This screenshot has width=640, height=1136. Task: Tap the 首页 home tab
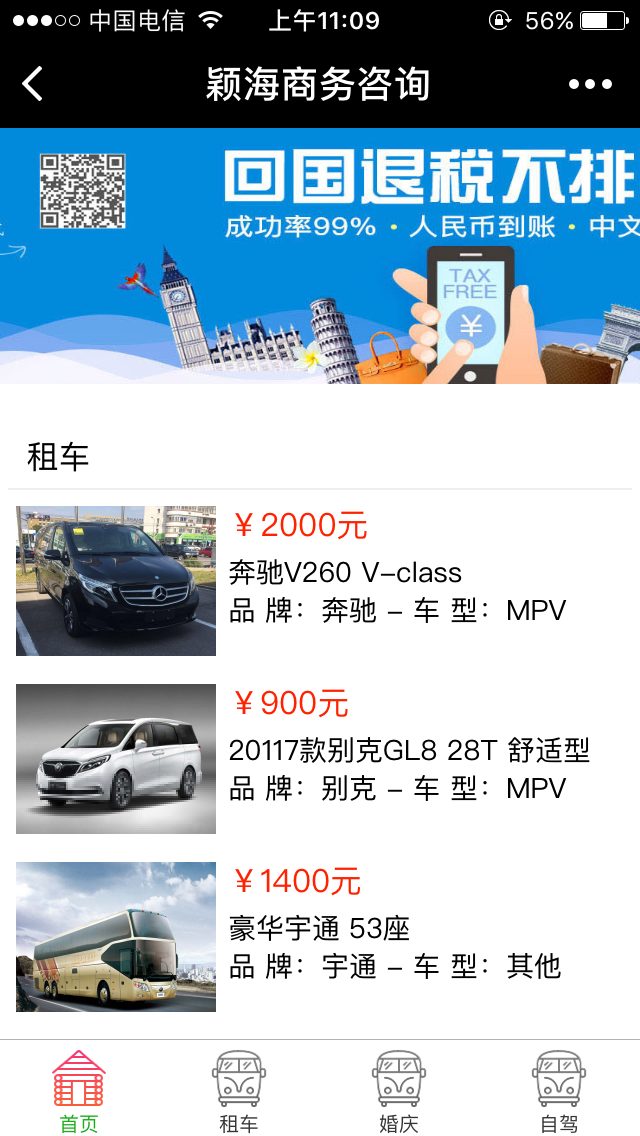click(79, 1090)
